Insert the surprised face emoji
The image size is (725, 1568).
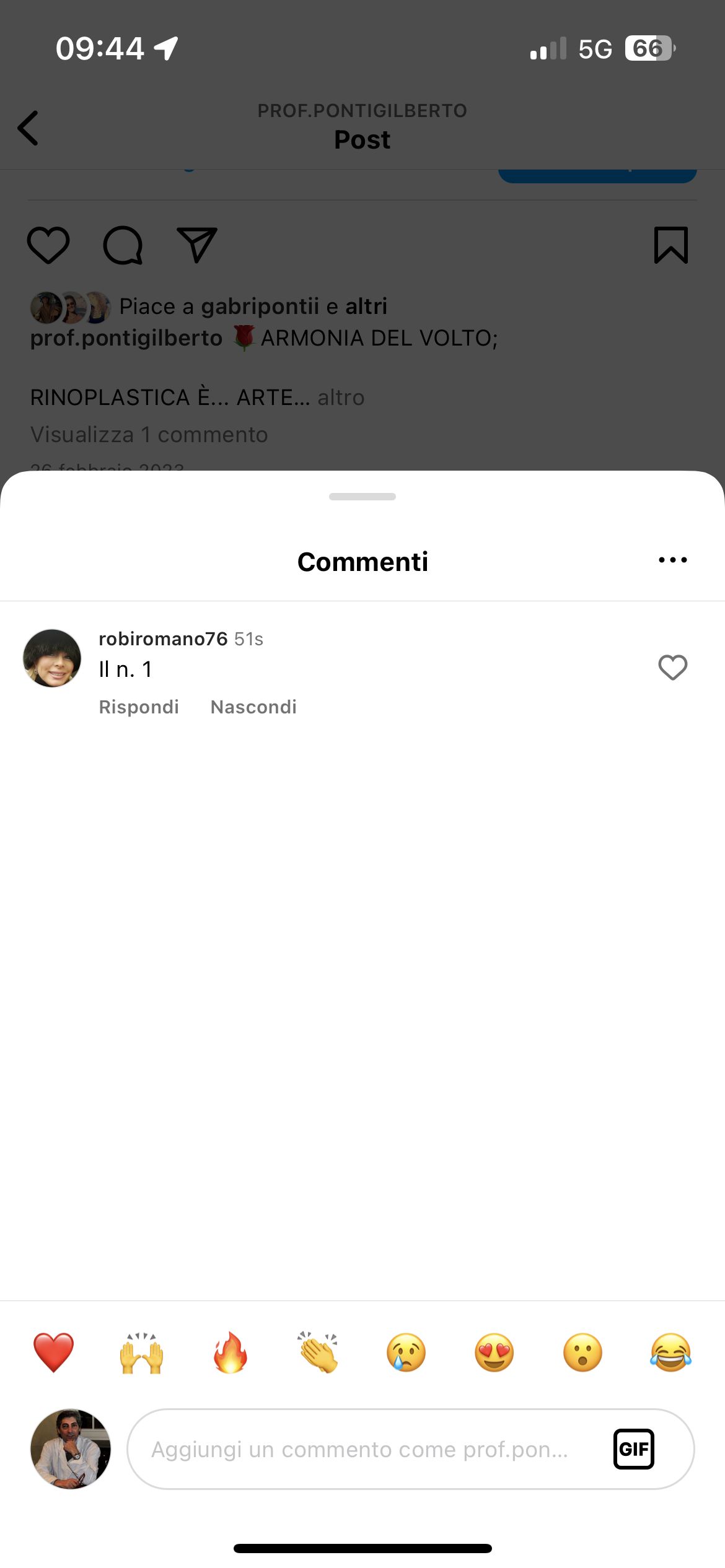(582, 1352)
